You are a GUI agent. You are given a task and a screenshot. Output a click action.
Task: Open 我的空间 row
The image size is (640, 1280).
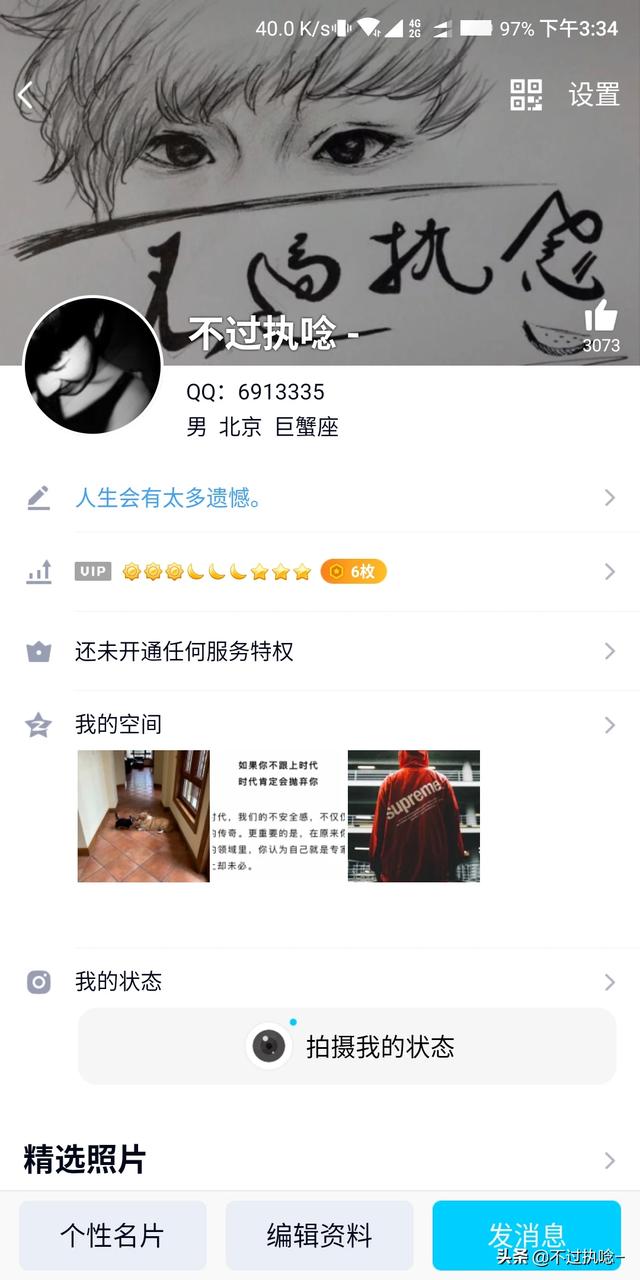320,725
